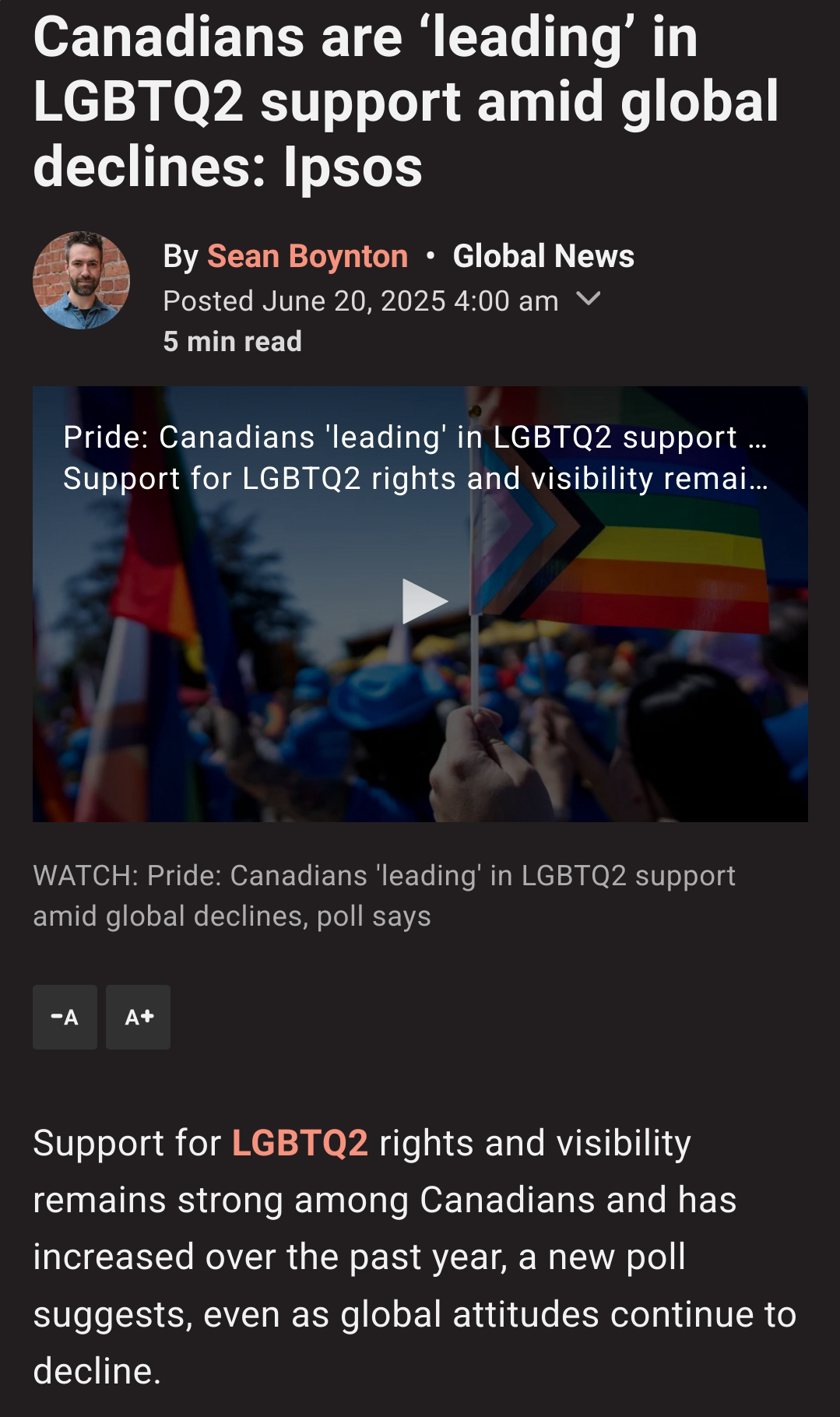Open author Sean Boynton's profile link

[x=308, y=256]
